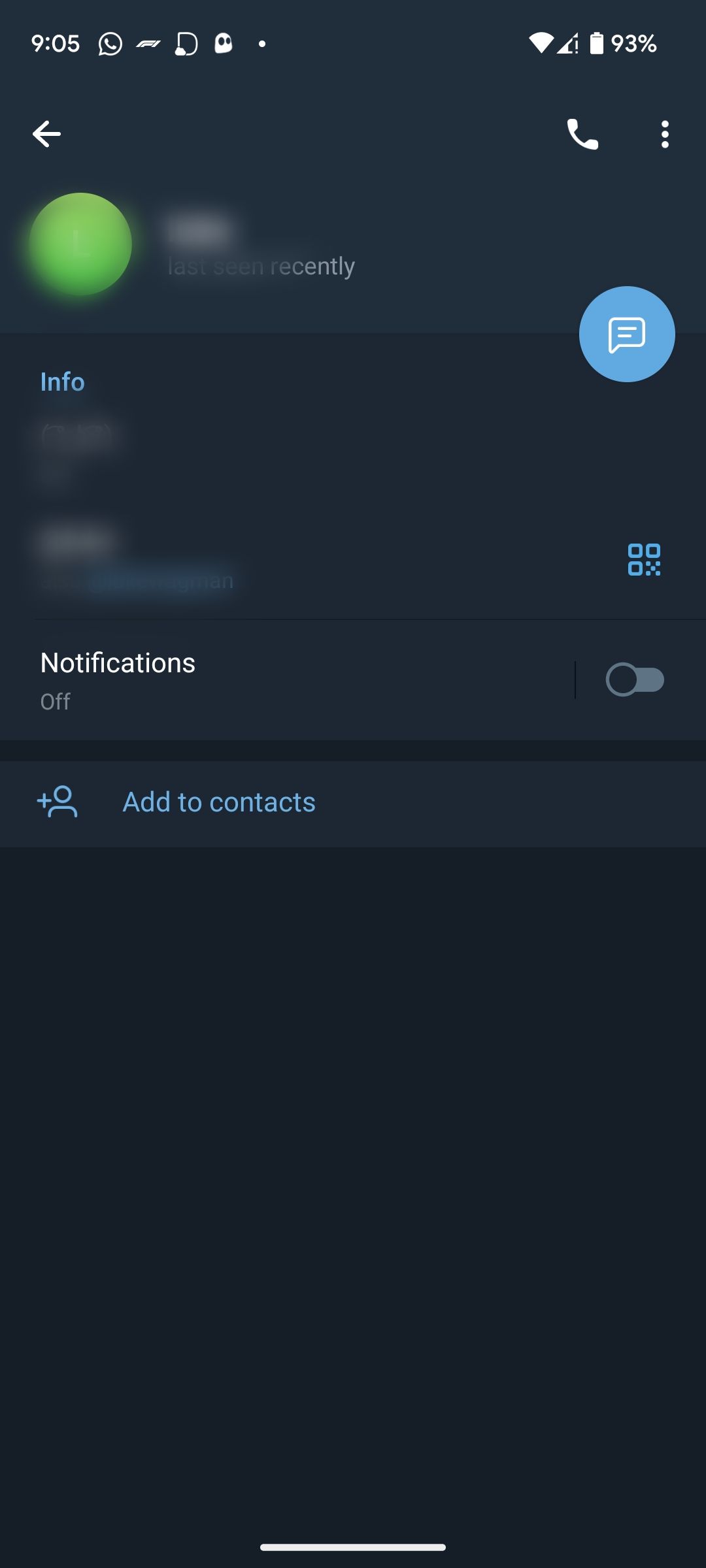This screenshot has height=1568, width=706.
Task: Open the three-dot overflow menu
Action: pos(664,135)
